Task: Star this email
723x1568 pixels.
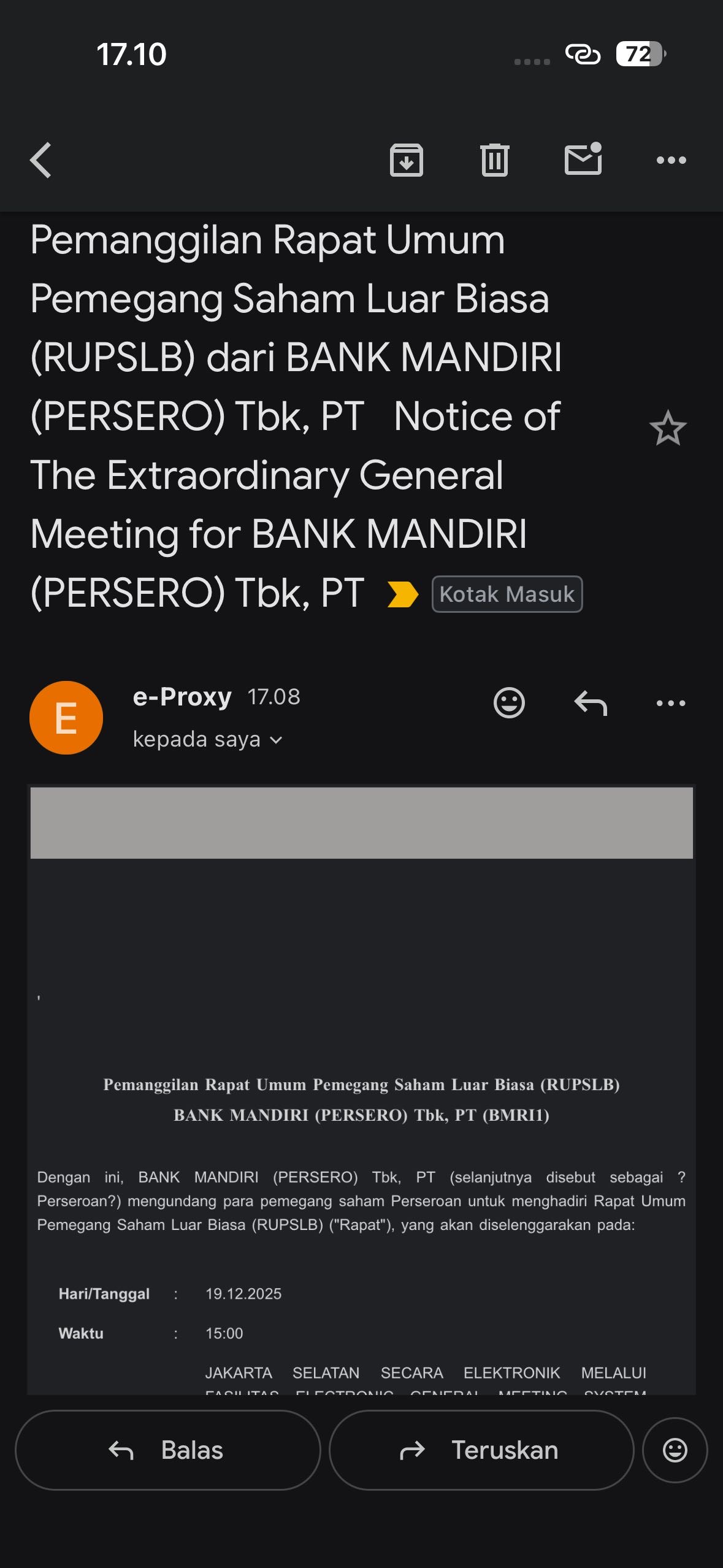Action: pos(667,428)
